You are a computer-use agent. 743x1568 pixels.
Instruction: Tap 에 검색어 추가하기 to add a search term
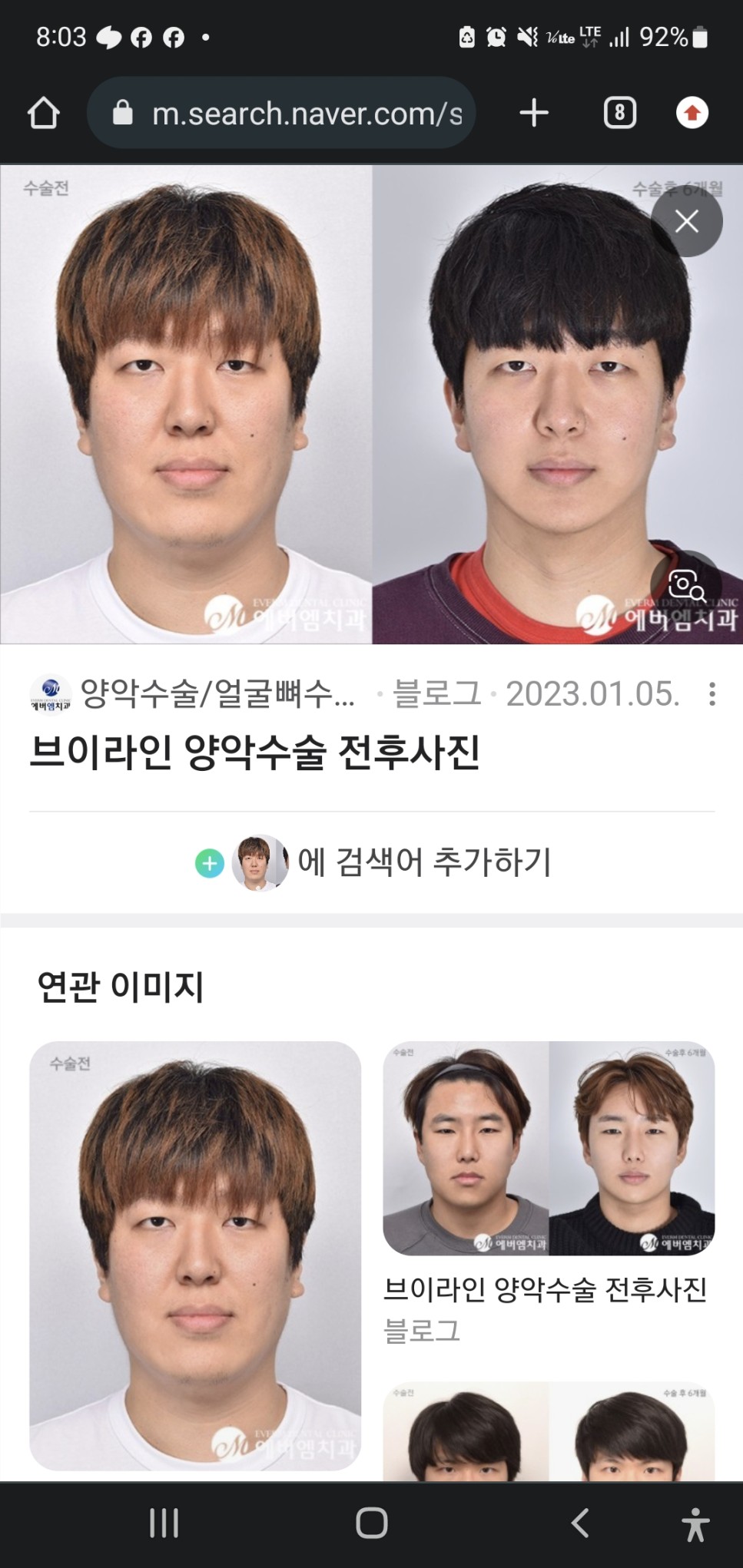[x=373, y=862]
